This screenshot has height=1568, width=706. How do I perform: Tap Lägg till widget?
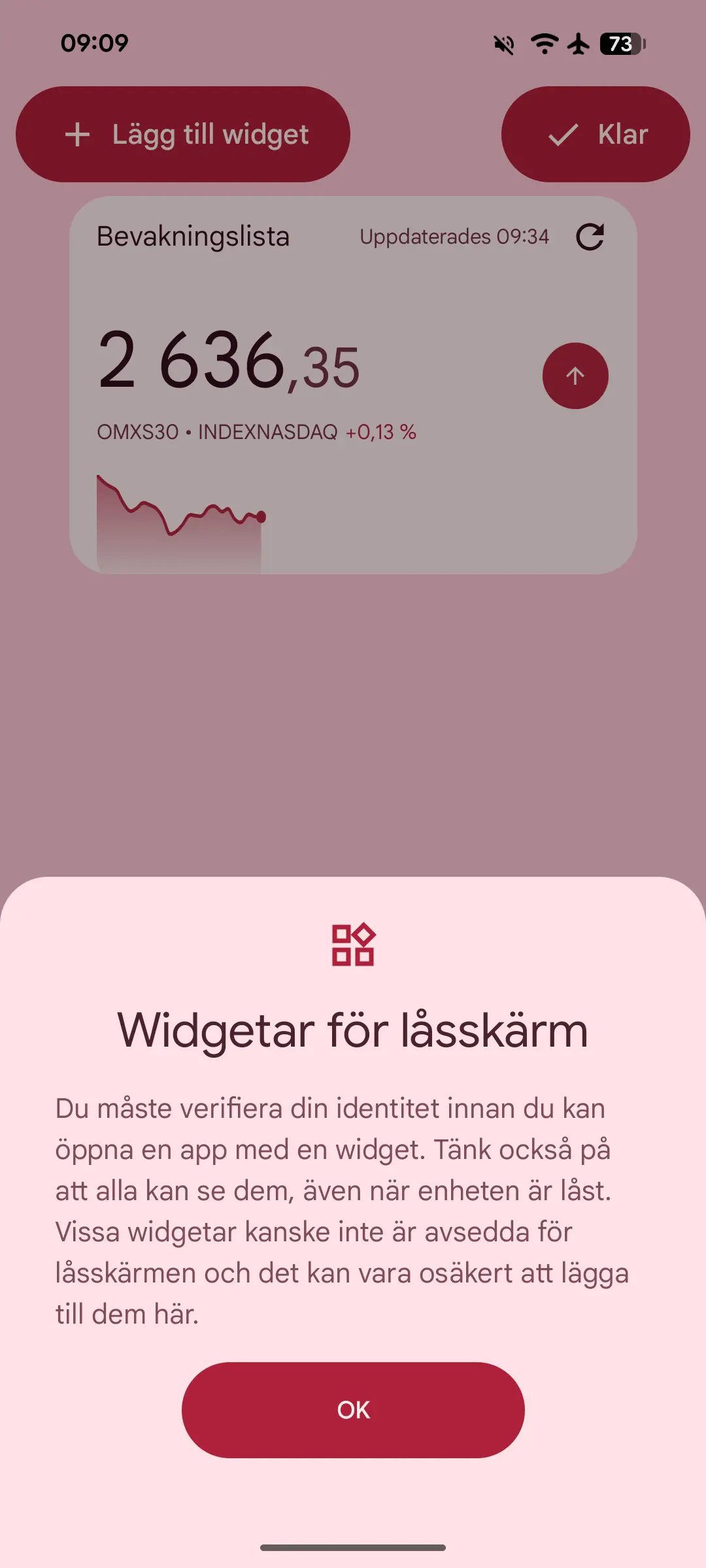(x=183, y=135)
